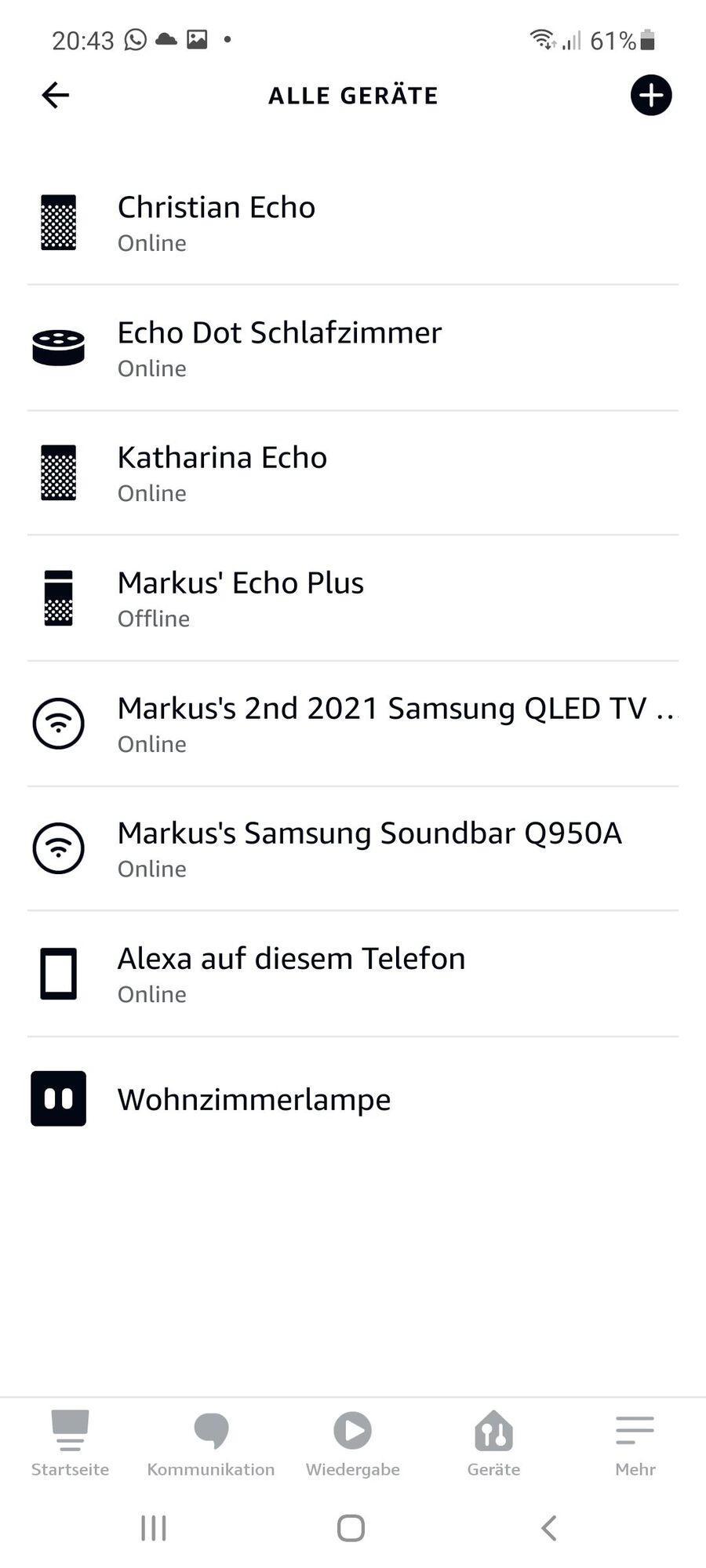Viewport: 706px width, 1568px height.
Task: Switch to the Startseite tab
Action: [x=70, y=1443]
